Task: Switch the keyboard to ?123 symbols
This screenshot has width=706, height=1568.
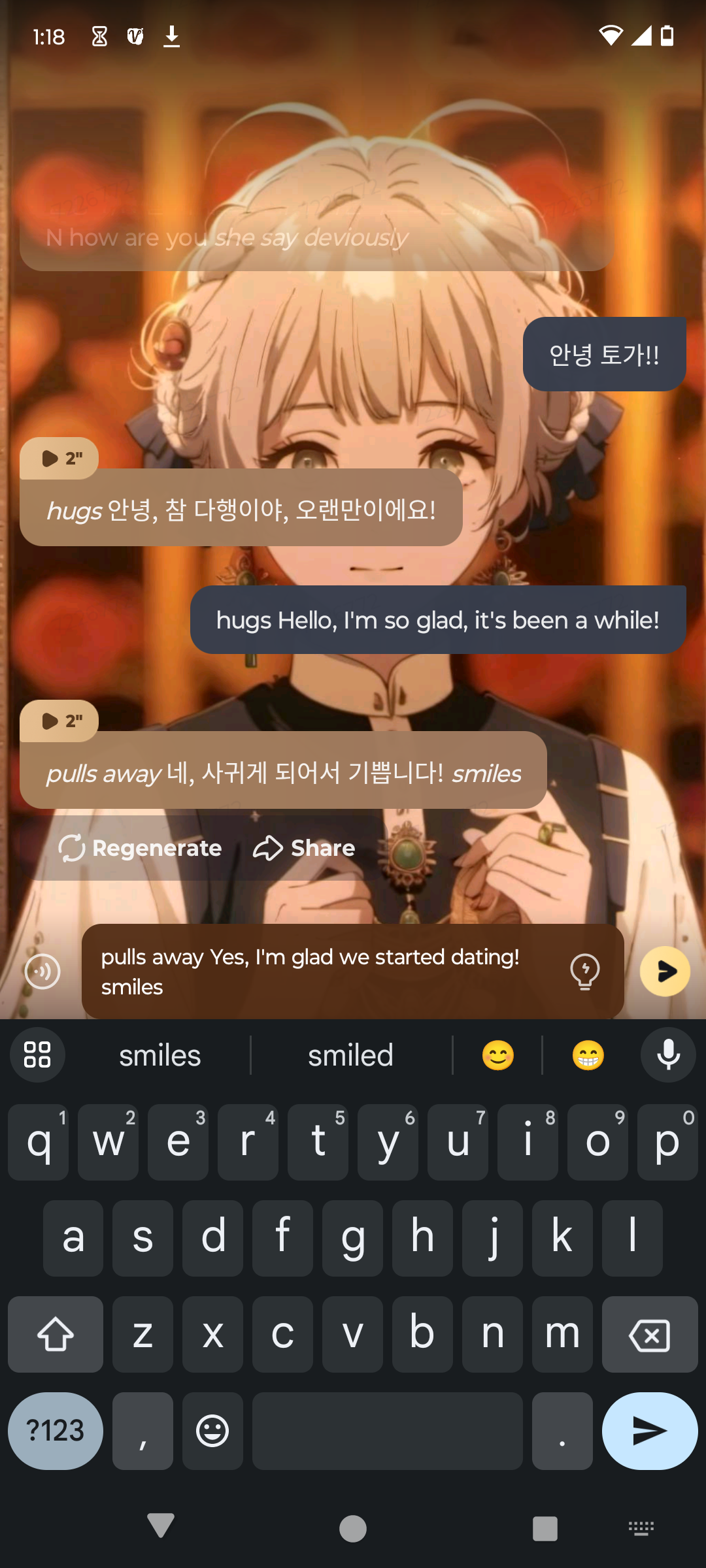Action: pos(56,1431)
